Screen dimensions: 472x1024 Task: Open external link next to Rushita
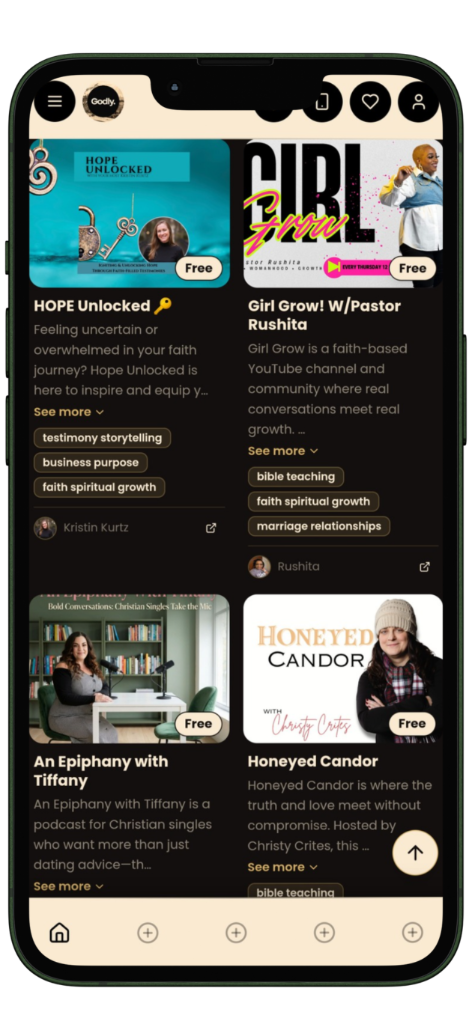coord(424,567)
